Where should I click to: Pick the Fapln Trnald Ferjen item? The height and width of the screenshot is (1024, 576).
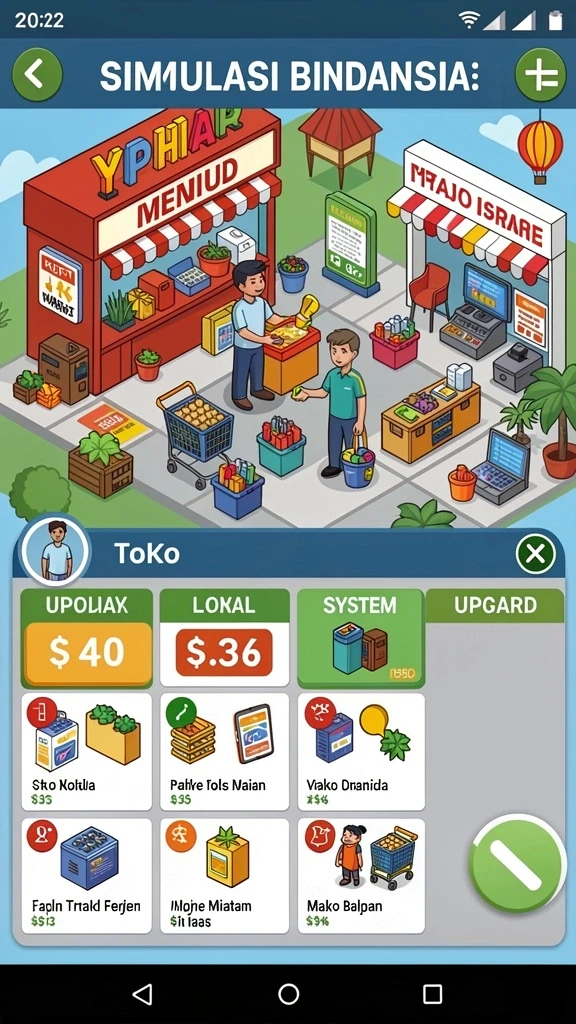87,876
